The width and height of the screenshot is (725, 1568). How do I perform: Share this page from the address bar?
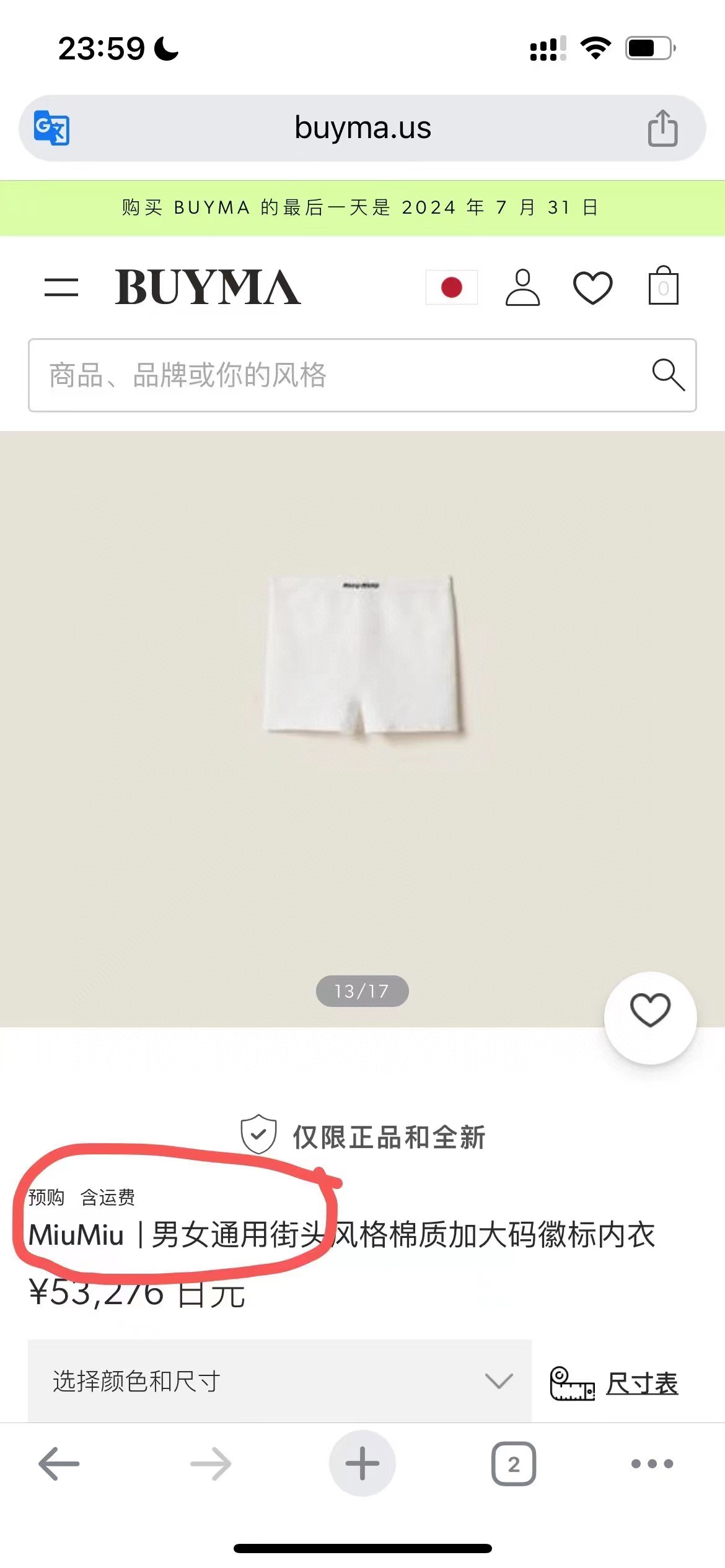[x=662, y=128]
